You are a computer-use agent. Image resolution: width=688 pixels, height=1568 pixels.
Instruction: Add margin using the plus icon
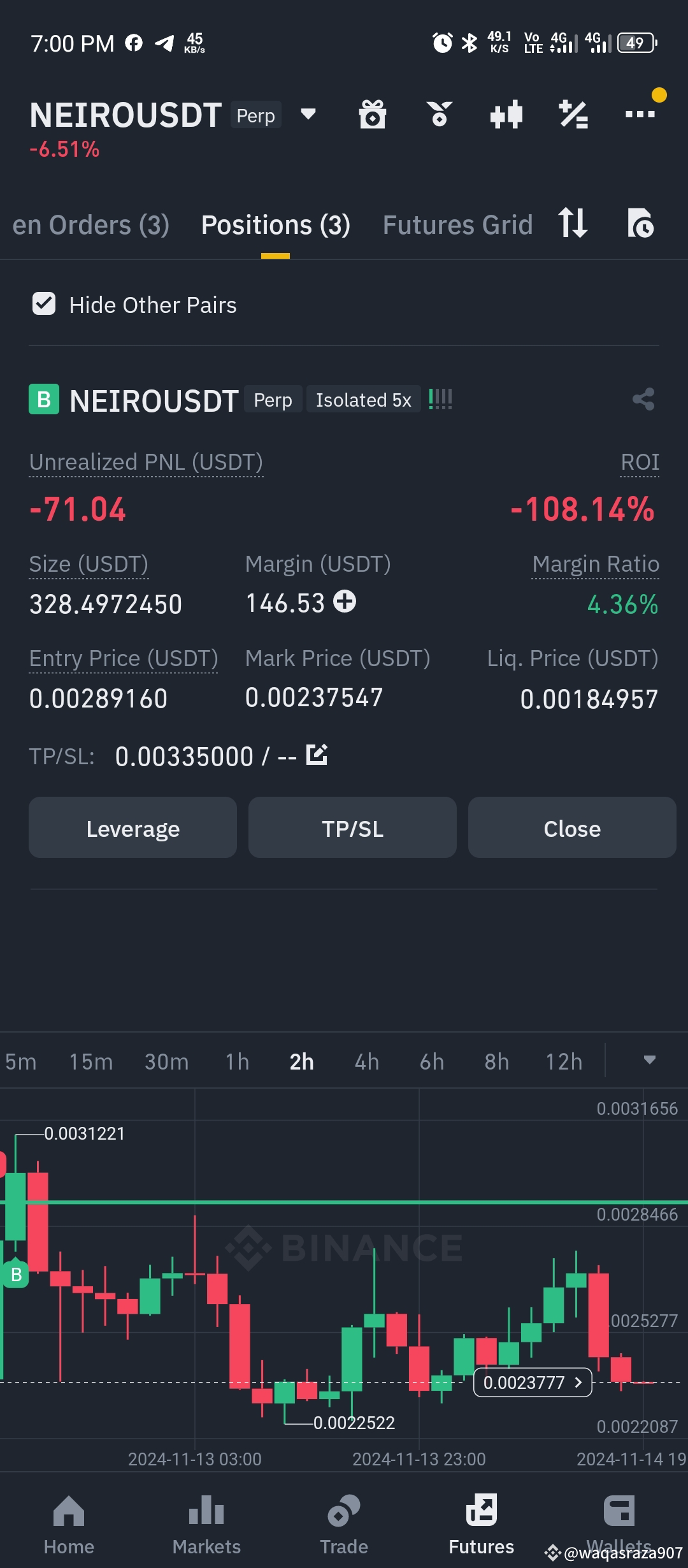click(x=344, y=603)
